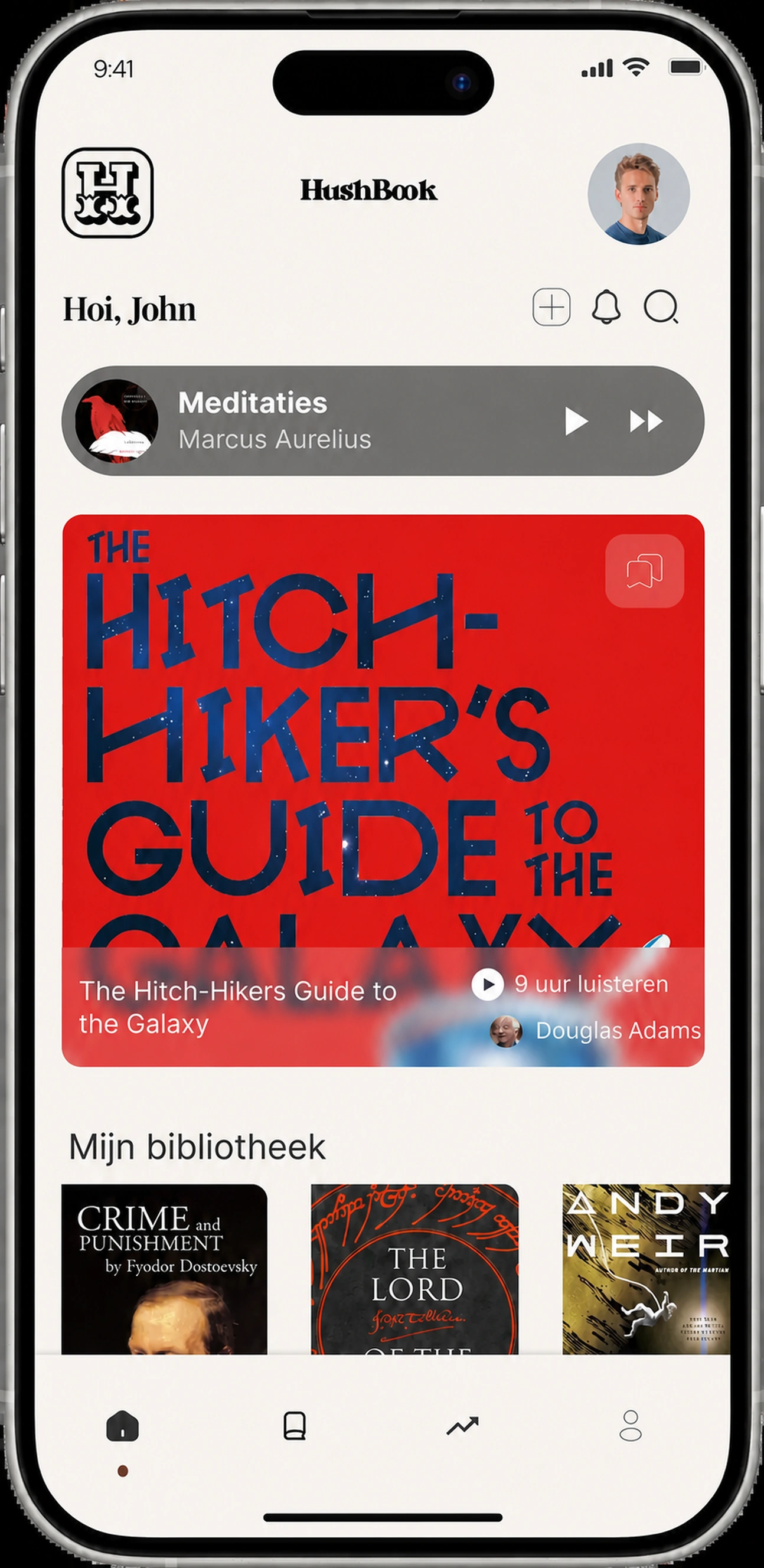Open John's profile picture

(639, 194)
